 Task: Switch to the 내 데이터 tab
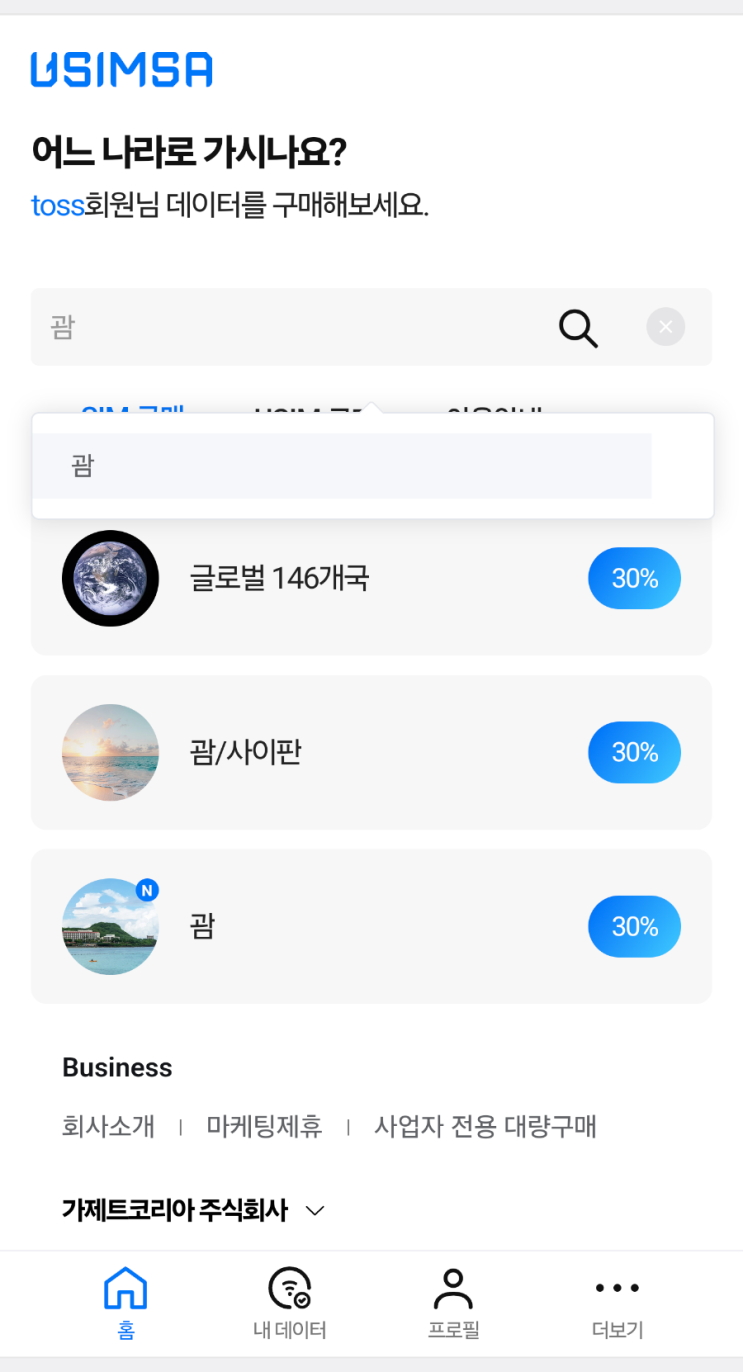coord(289,1303)
